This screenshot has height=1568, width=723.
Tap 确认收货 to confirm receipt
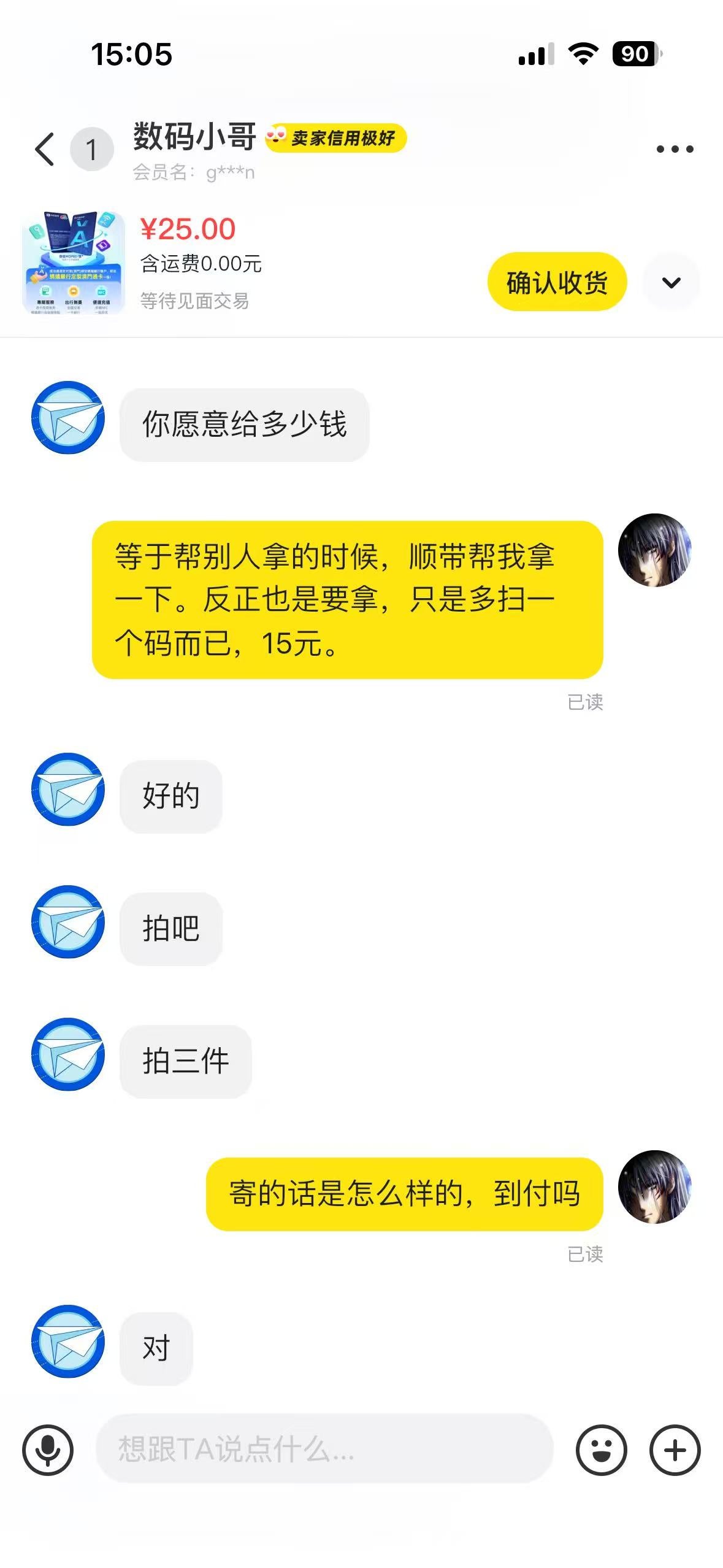pyautogui.click(x=557, y=282)
